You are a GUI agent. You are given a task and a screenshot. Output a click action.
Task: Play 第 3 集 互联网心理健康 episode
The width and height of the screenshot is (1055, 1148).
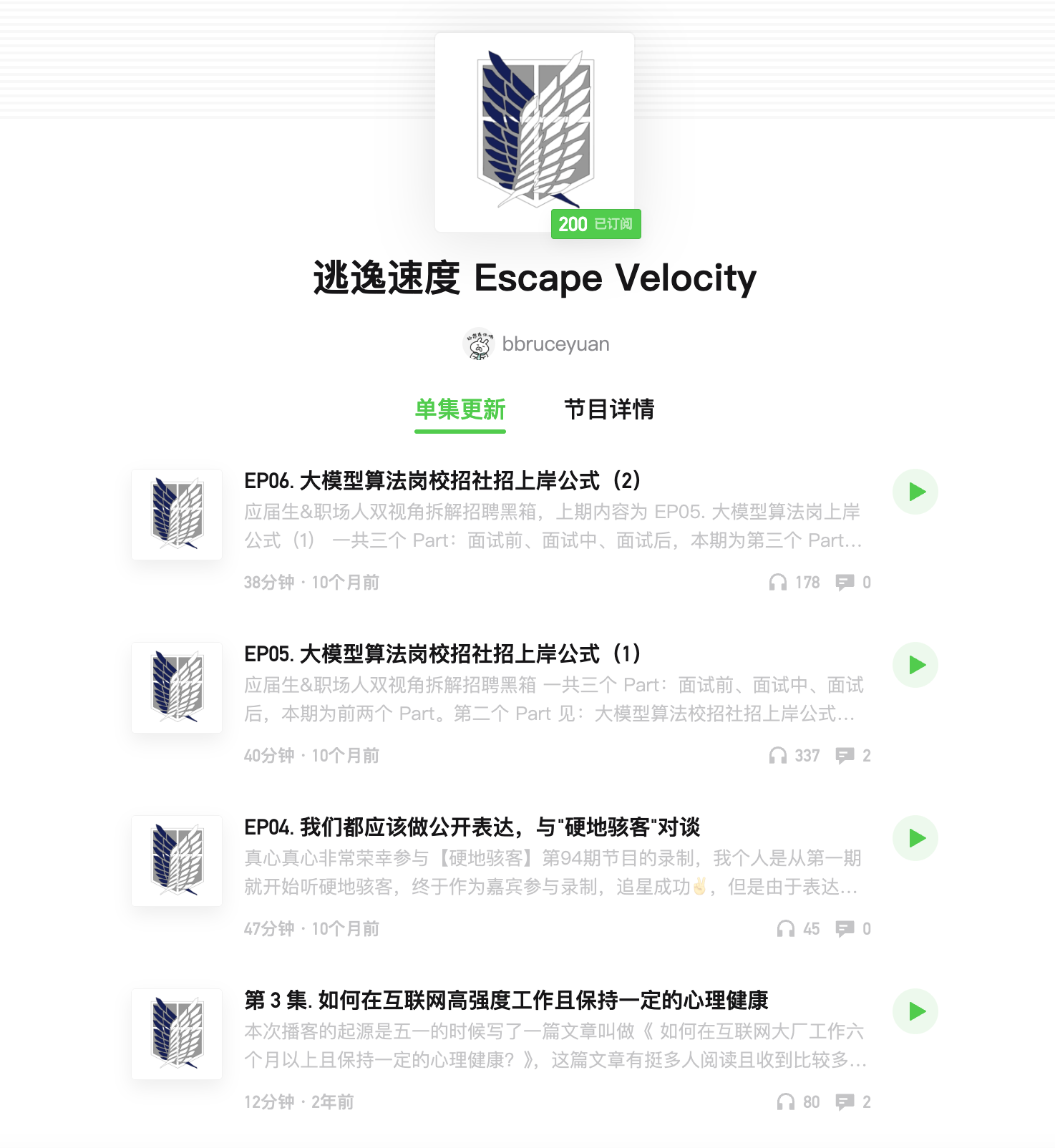tap(915, 1011)
